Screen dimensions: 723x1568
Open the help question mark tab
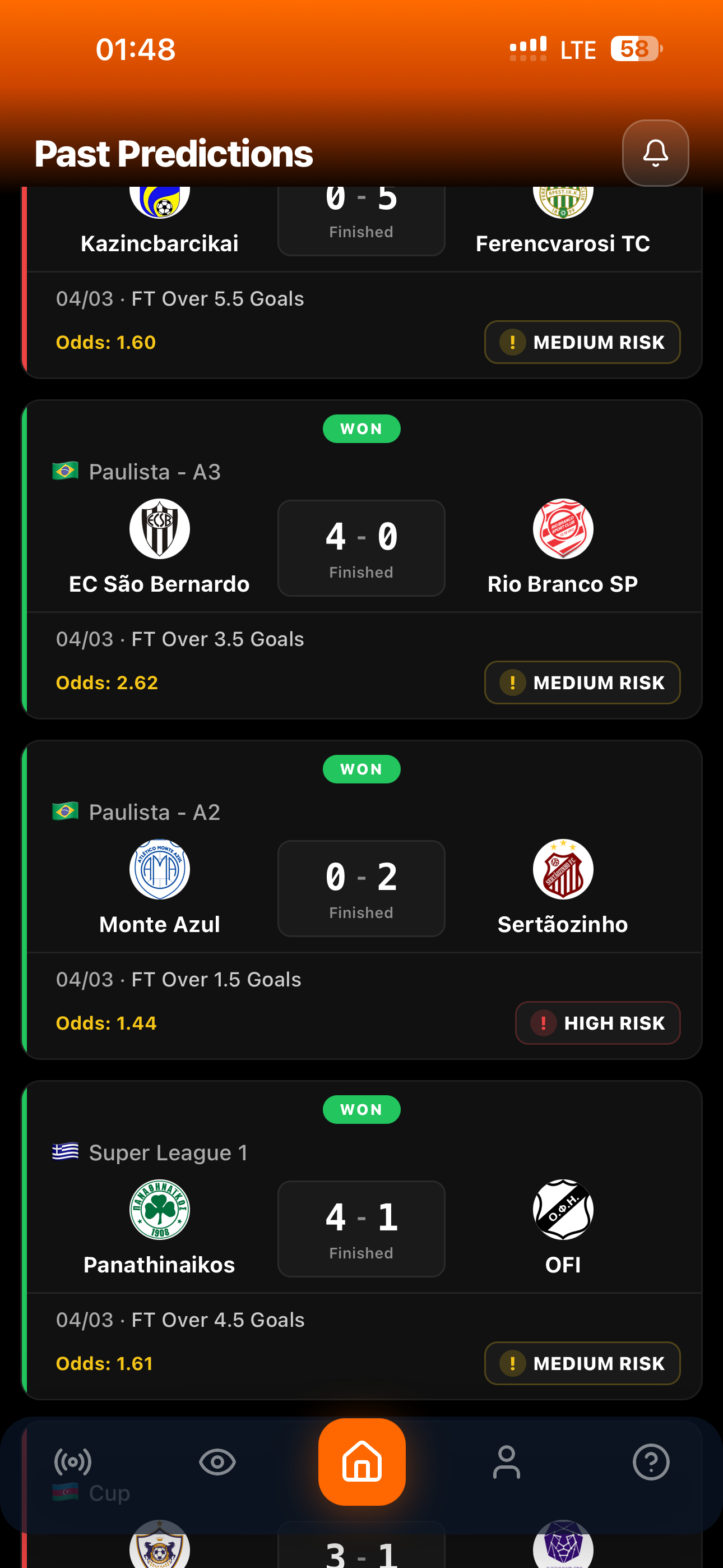pos(651,1461)
